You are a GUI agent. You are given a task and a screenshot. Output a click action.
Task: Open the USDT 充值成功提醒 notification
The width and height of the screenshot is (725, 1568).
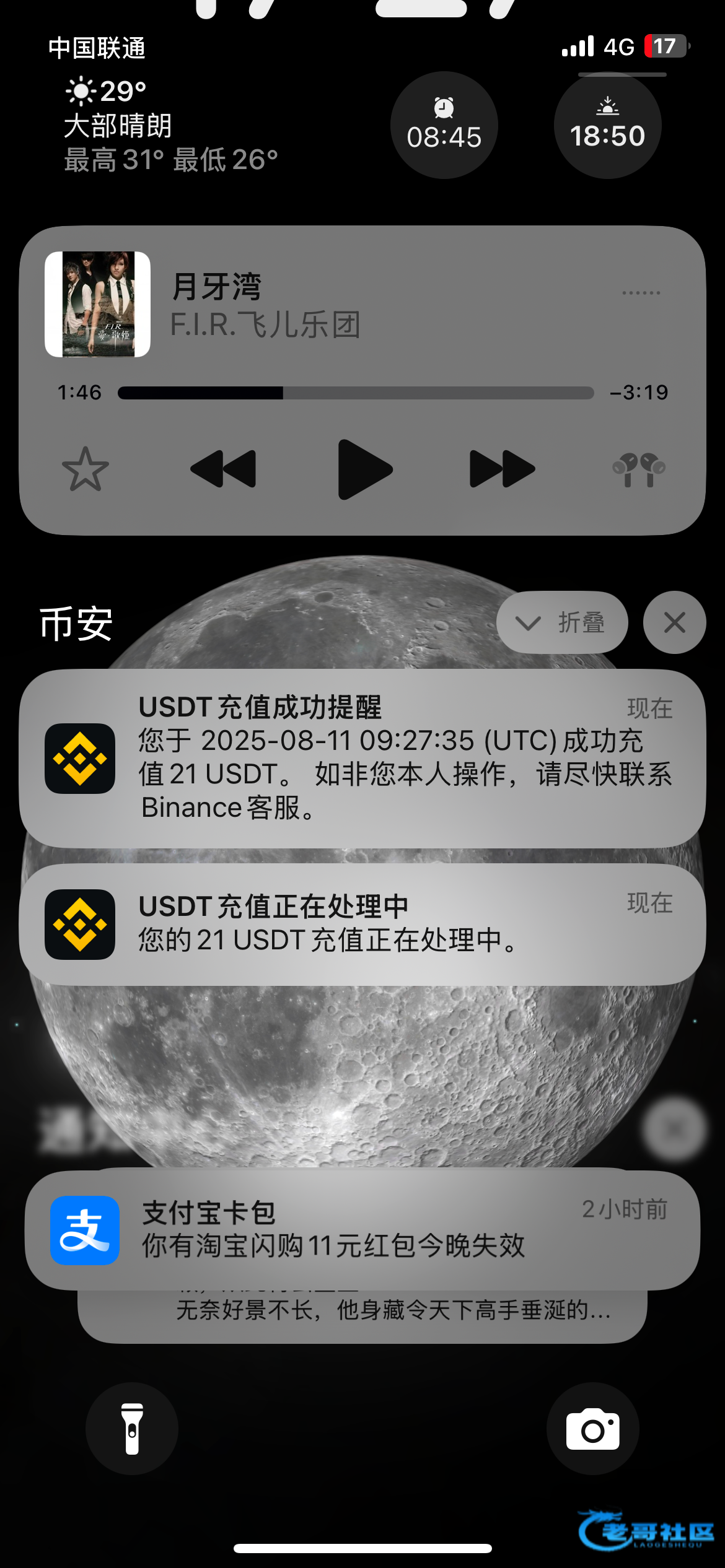point(362,758)
